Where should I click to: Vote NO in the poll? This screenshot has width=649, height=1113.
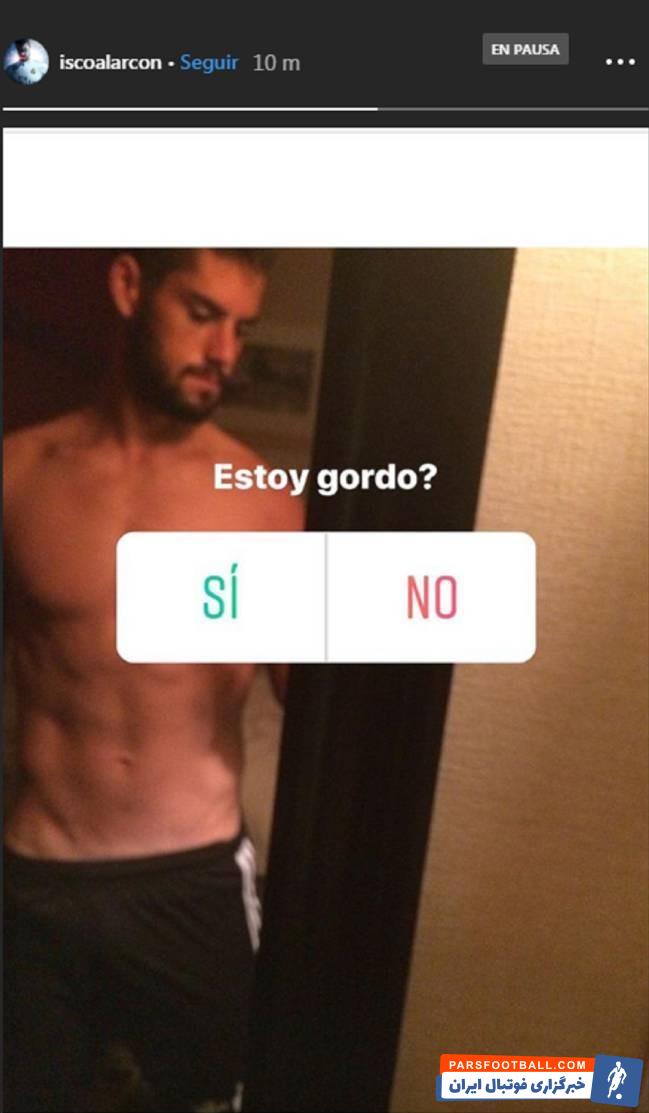coord(431,598)
